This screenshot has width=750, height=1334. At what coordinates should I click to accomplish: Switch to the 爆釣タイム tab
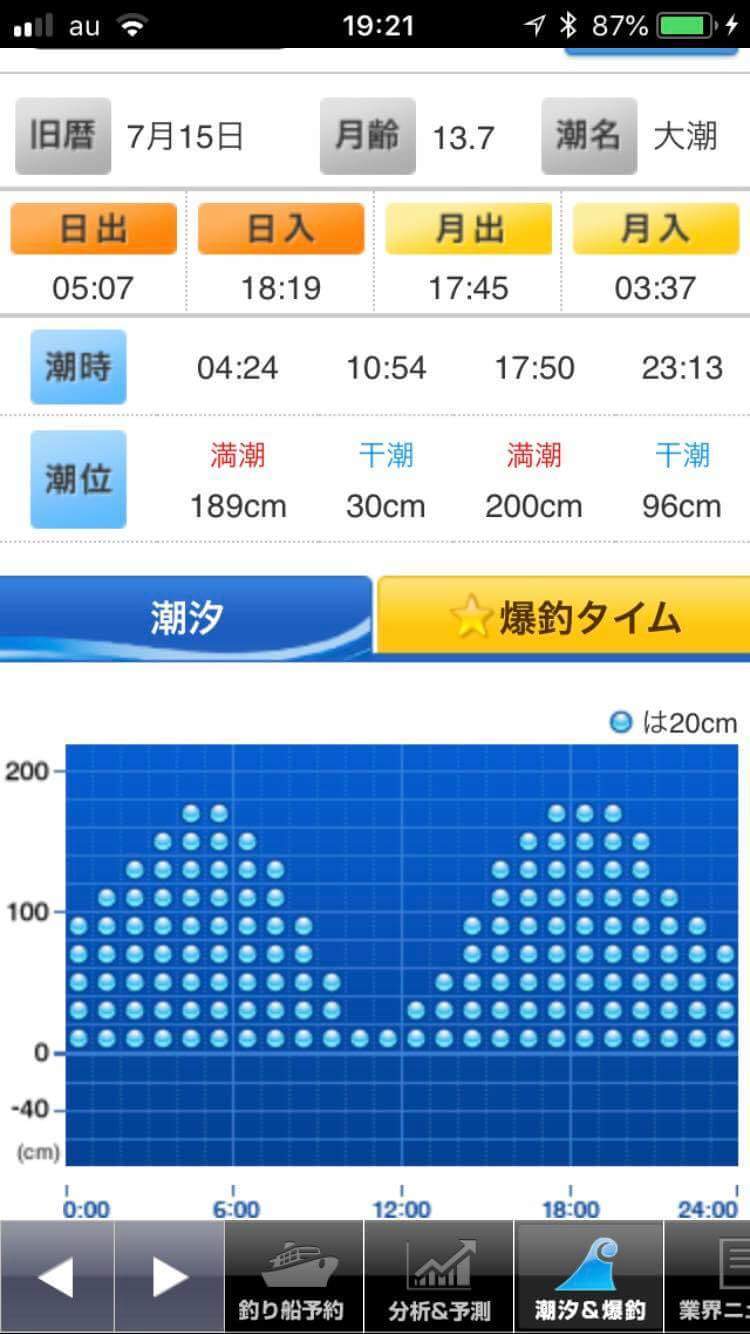click(563, 618)
